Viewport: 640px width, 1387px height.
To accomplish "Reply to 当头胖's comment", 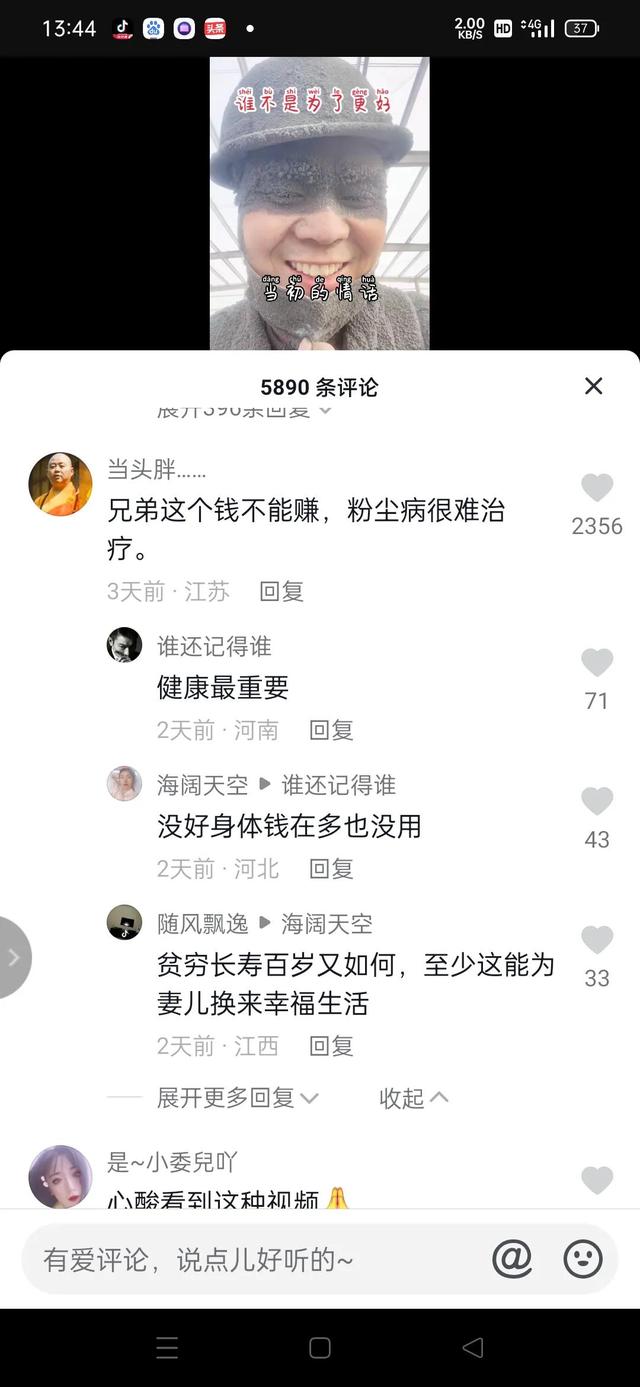I will [x=281, y=592].
